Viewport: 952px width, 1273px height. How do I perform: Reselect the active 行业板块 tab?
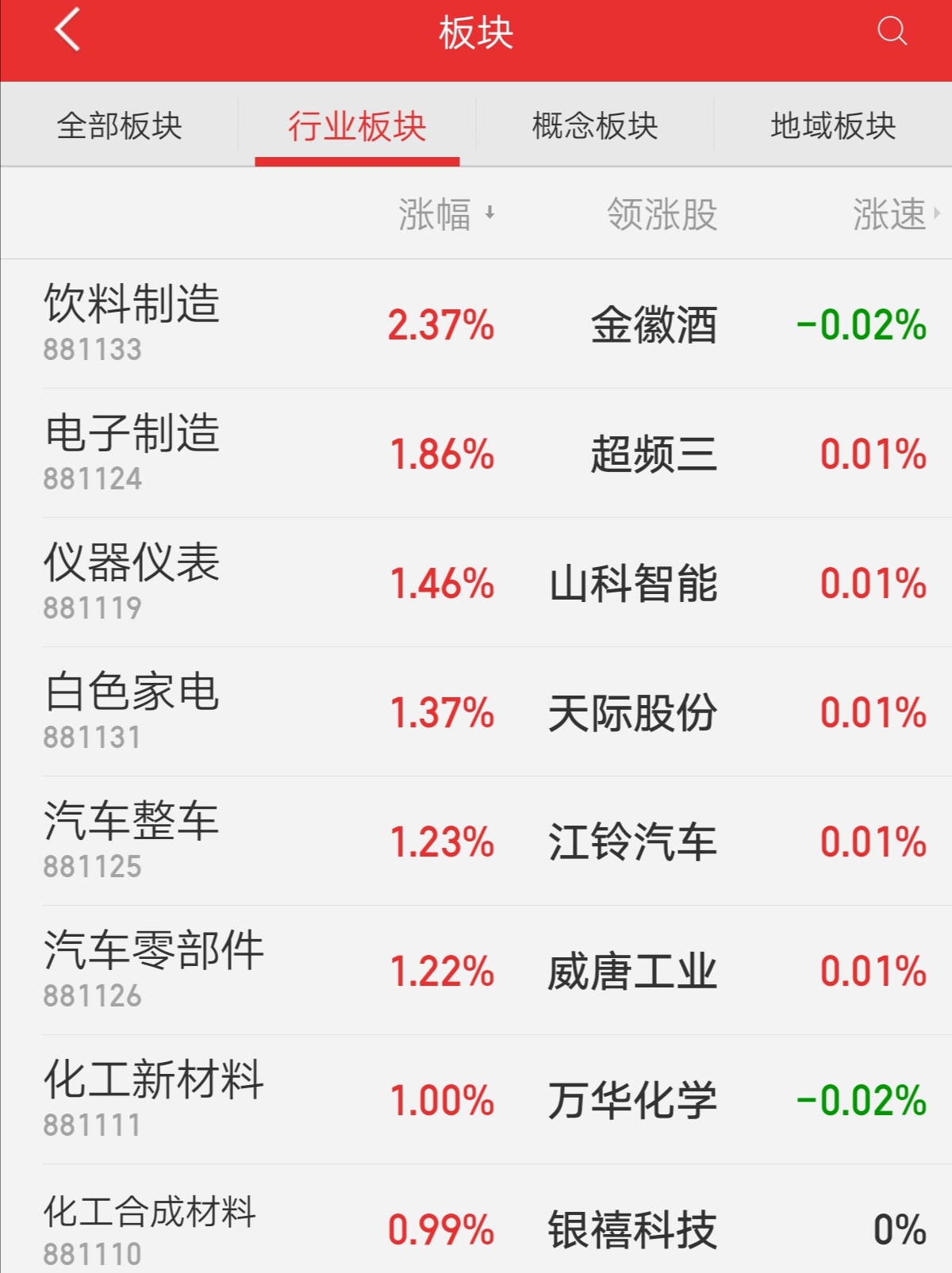click(x=358, y=125)
